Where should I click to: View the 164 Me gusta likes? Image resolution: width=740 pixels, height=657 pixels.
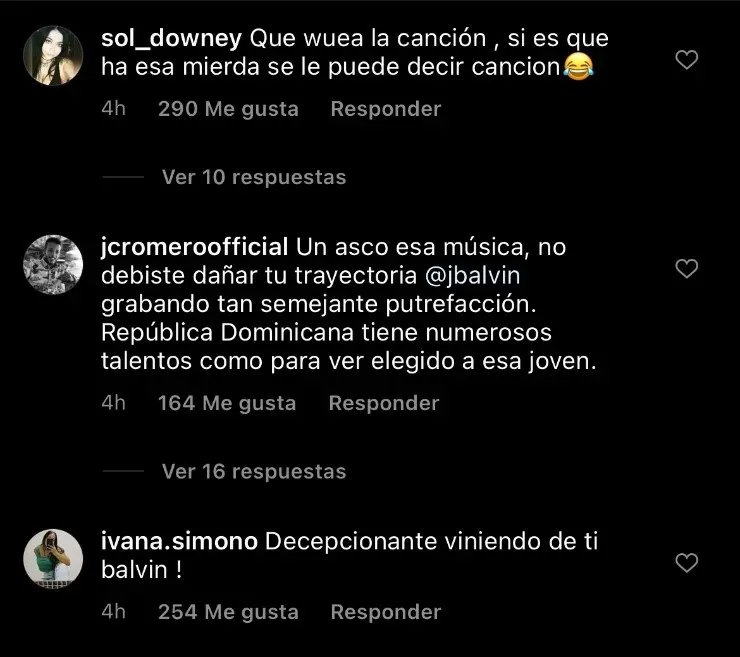click(x=227, y=403)
